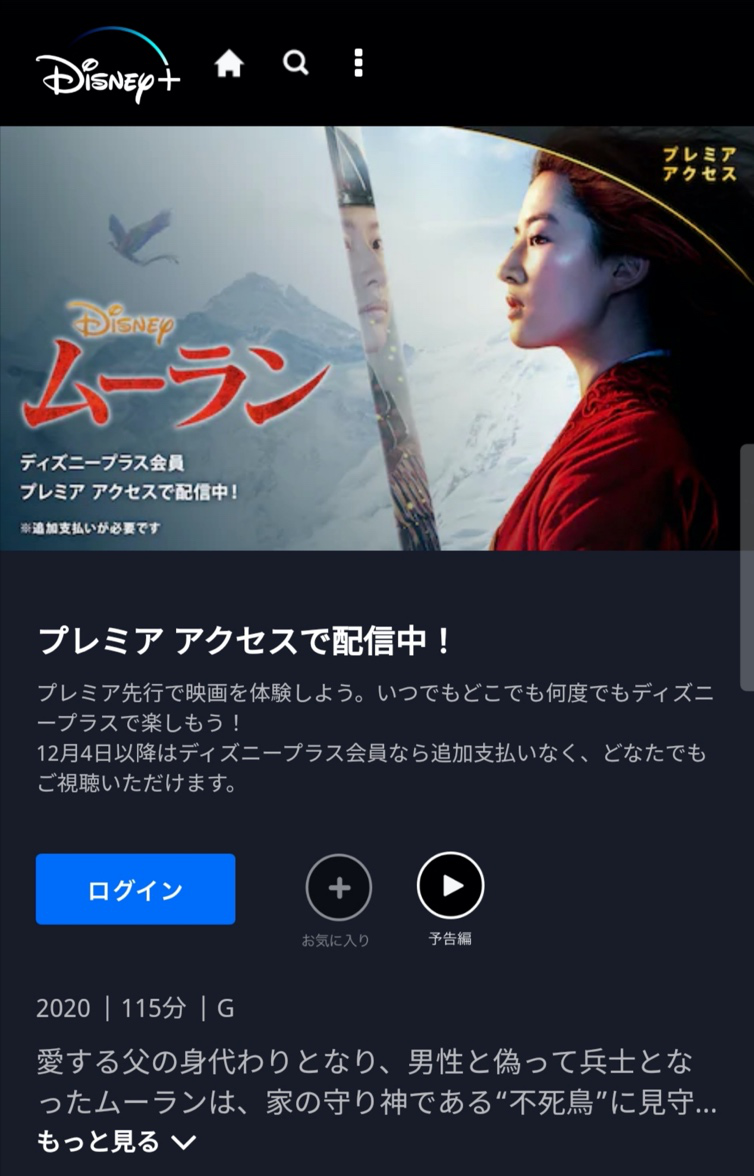The image size is (754, 1176).
Task: Go to the Disney+ home screen
Action: 229,64
